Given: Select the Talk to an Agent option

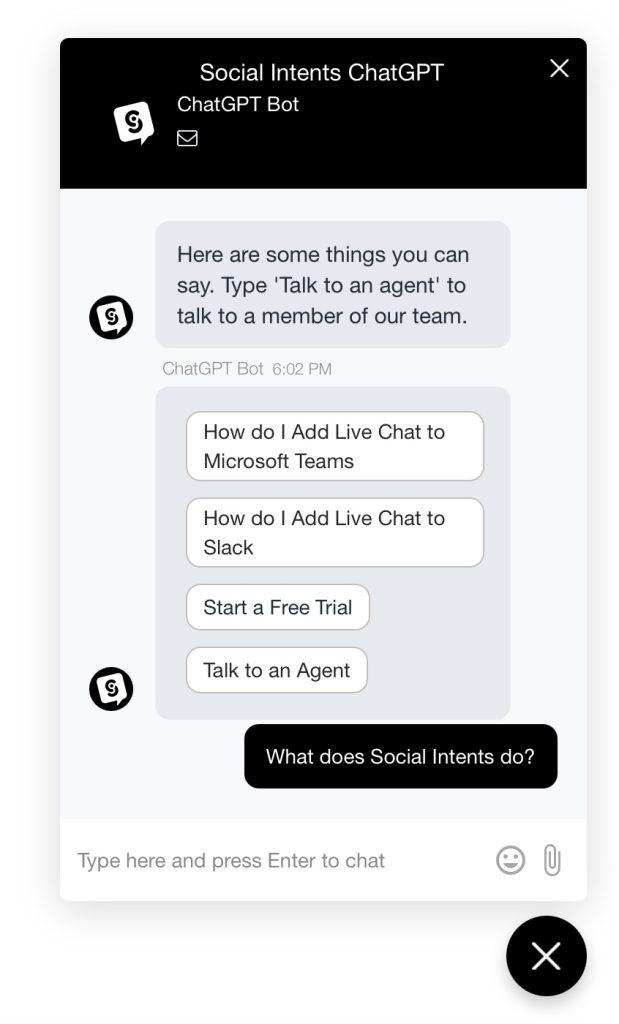Looking at the screenshot, I should point(276,670).
